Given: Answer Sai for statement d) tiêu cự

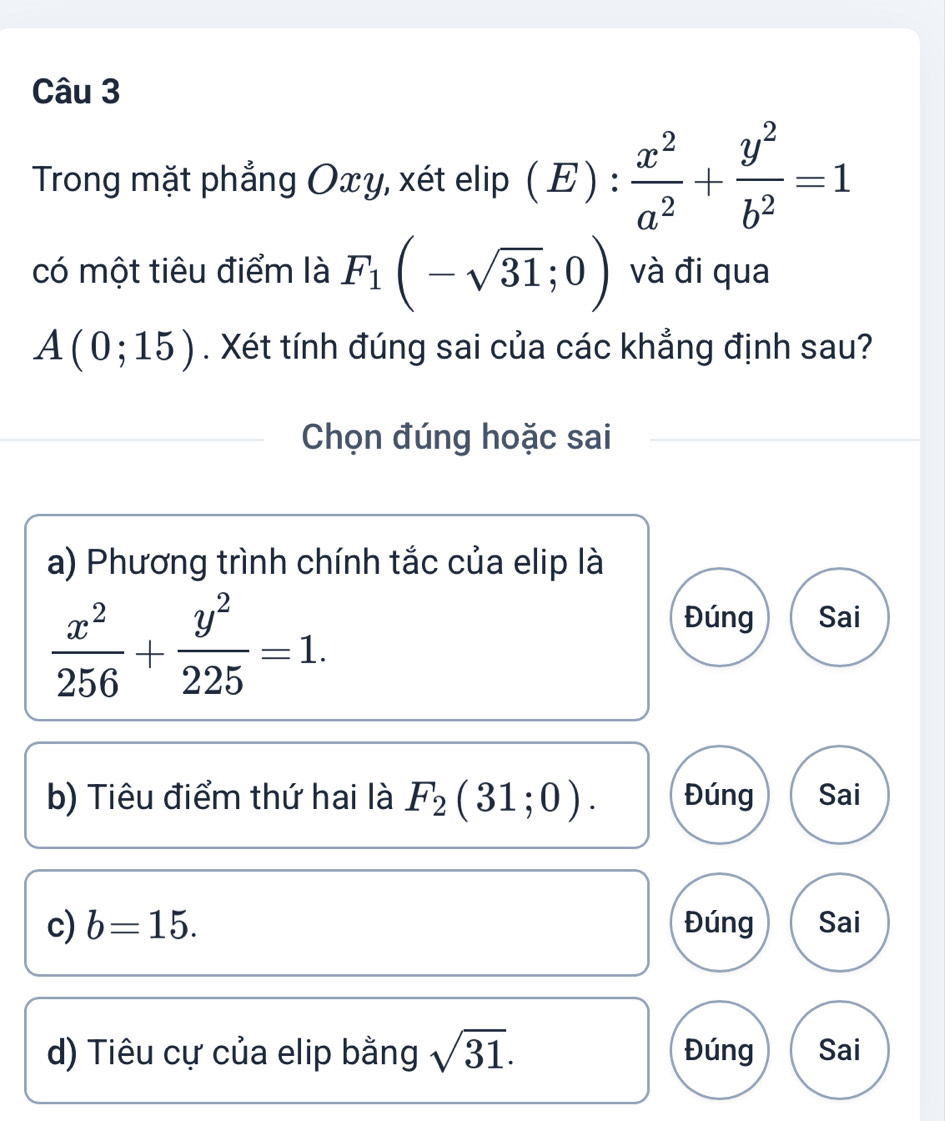Looking at the screenshot, I should point(838,1050).
